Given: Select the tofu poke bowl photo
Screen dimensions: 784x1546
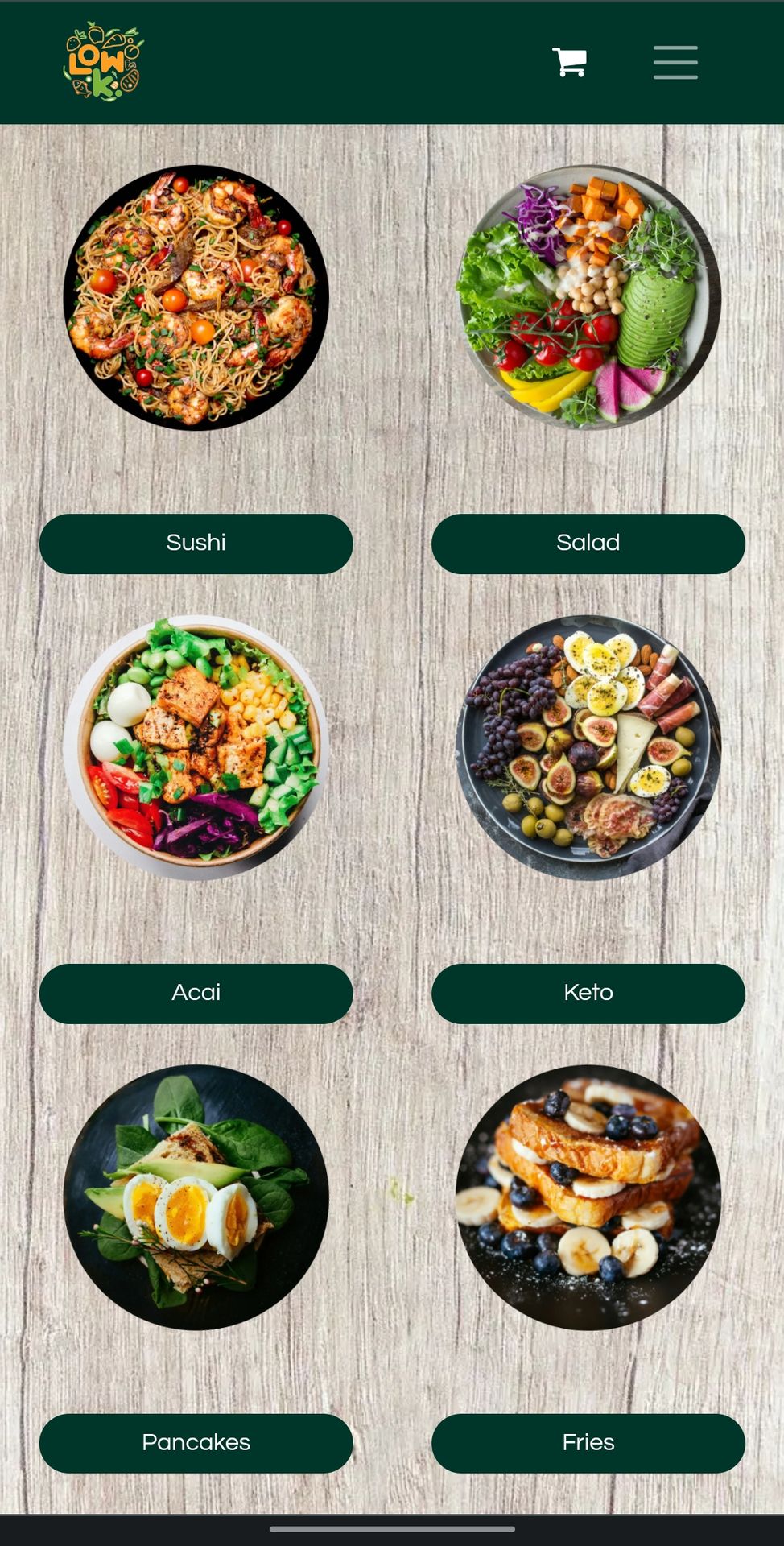Looking at the screenshot, I should pos(196,746).
